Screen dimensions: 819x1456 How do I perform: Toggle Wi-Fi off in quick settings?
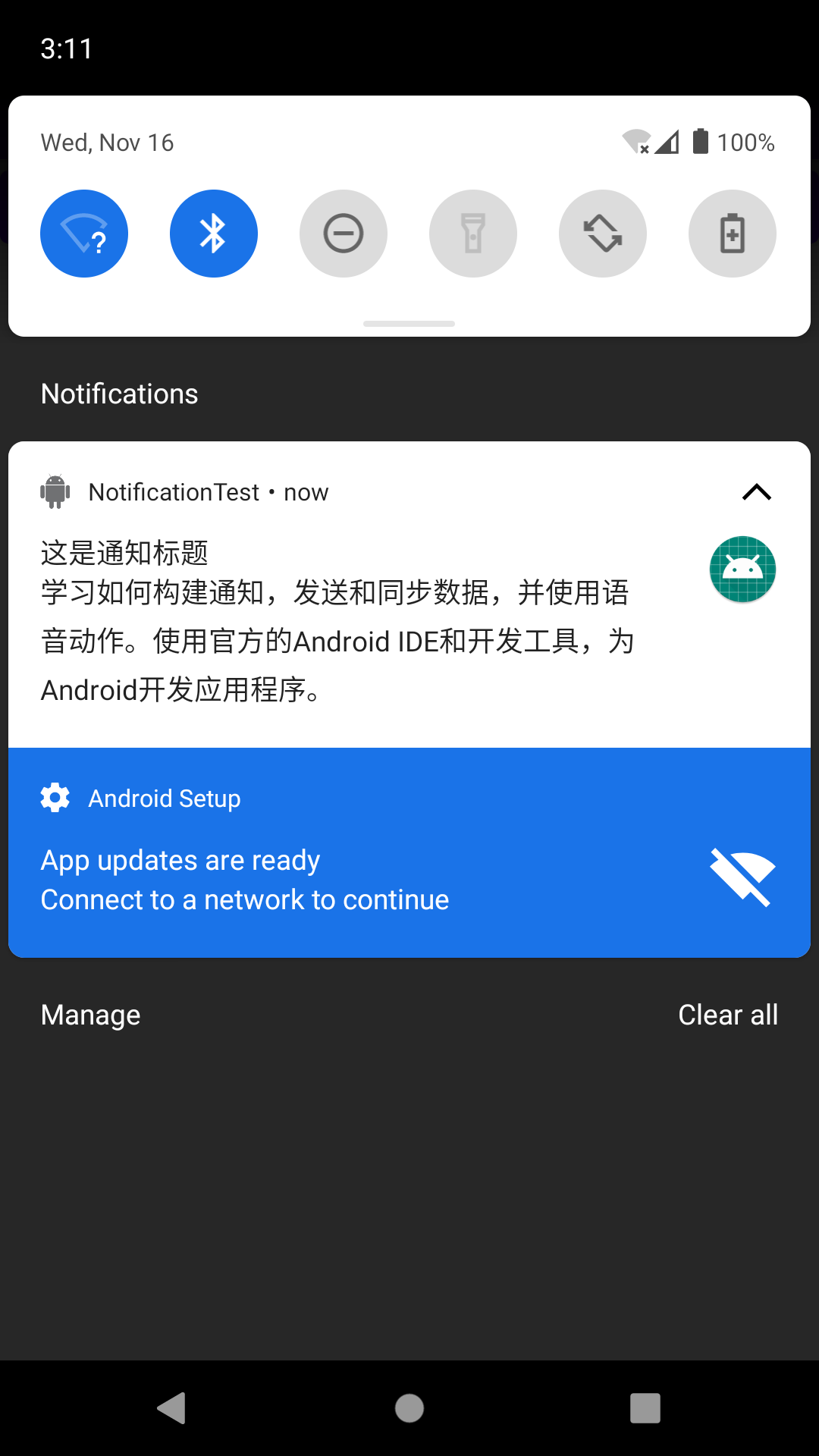point(84,233)
